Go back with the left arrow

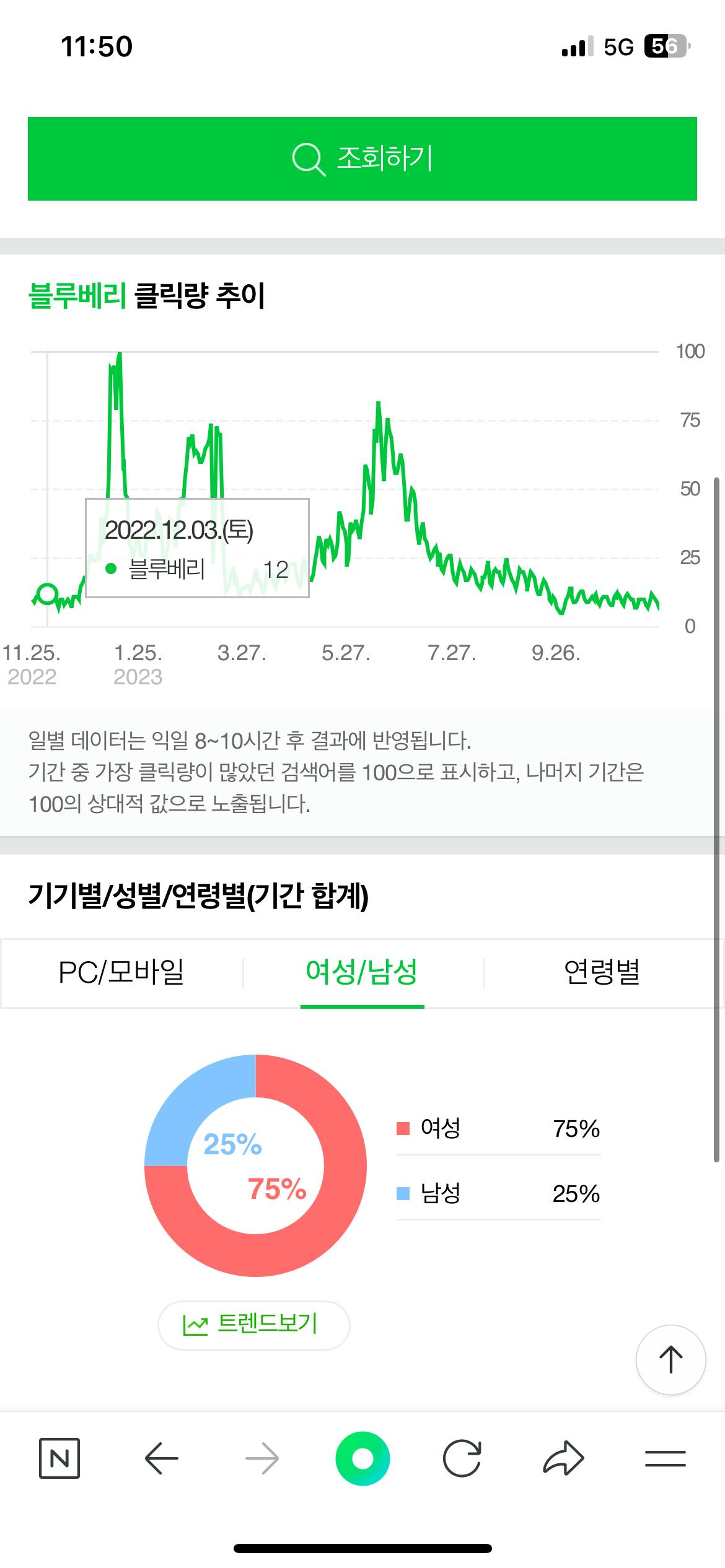[161, 1458]
